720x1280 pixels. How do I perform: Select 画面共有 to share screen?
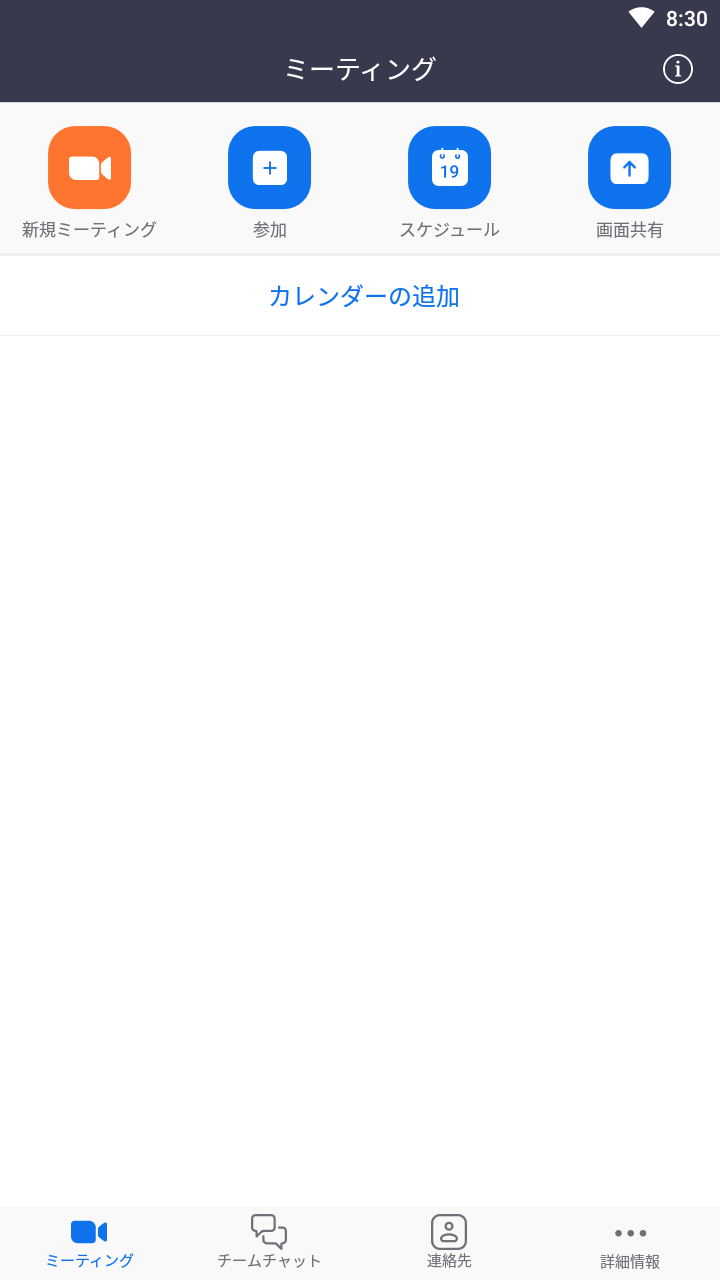click(x=629, y=168)
